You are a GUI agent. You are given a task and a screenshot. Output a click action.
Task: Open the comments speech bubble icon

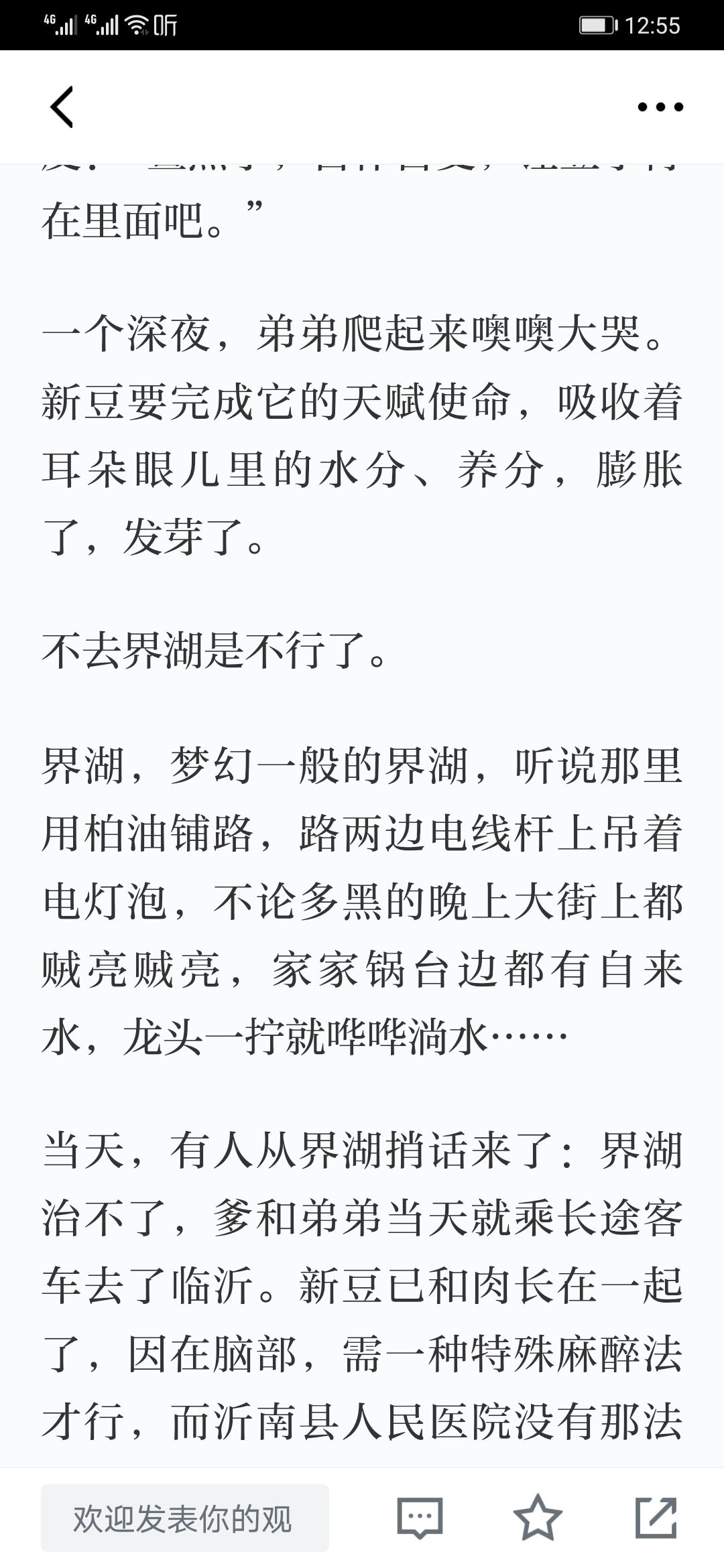[420, 1518]
